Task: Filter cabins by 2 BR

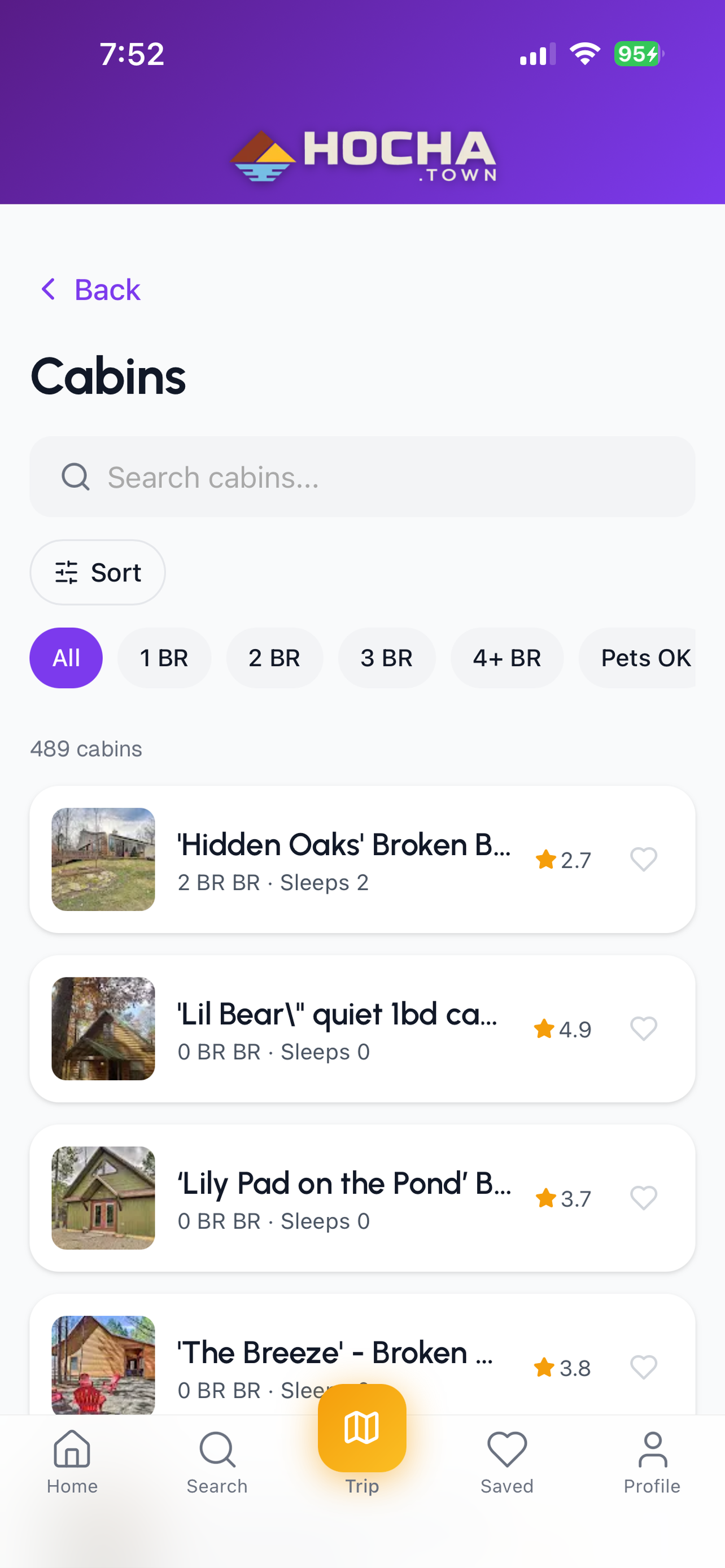Action: (274, 658)
